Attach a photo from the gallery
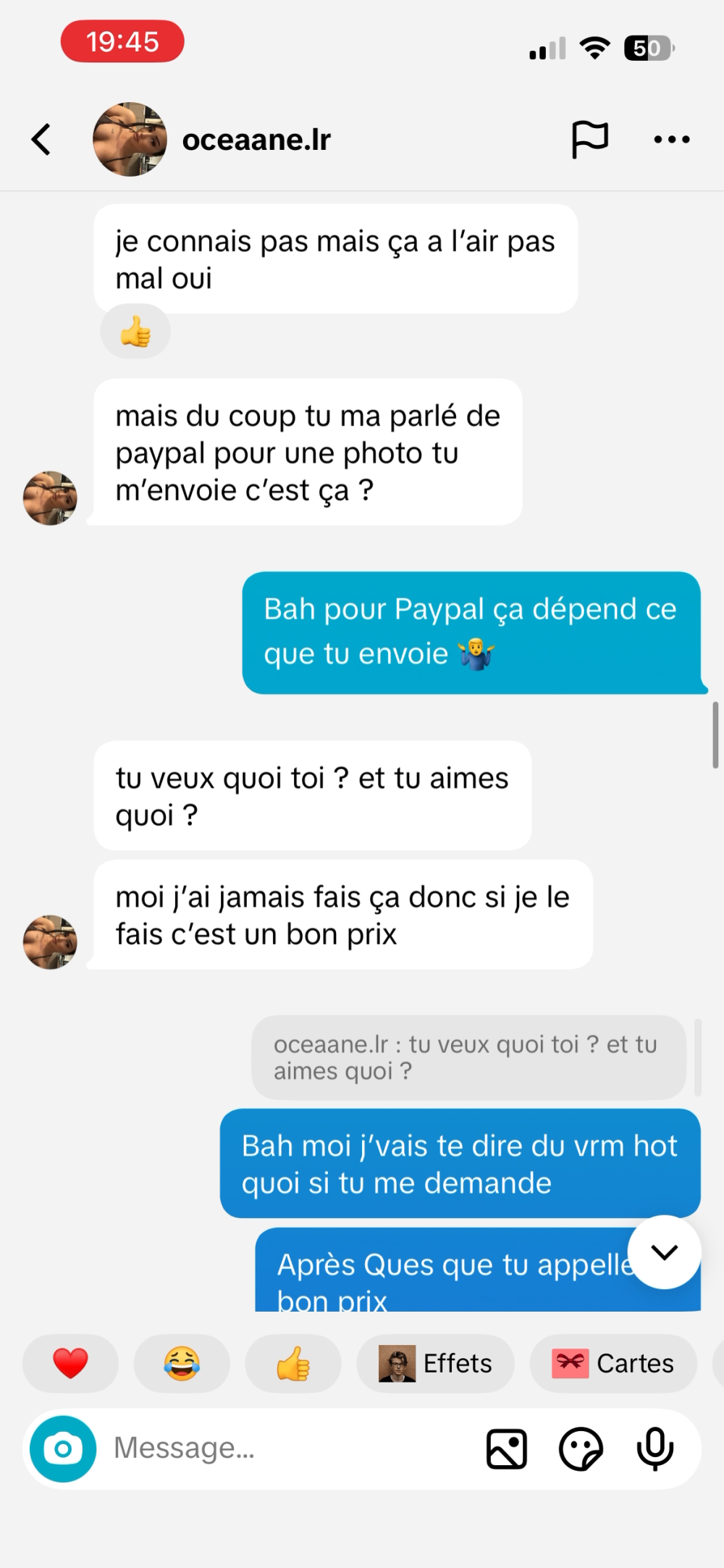The width and height of the screenshot is (724, 1568). pyautogui.click(x=507, y=1449)
